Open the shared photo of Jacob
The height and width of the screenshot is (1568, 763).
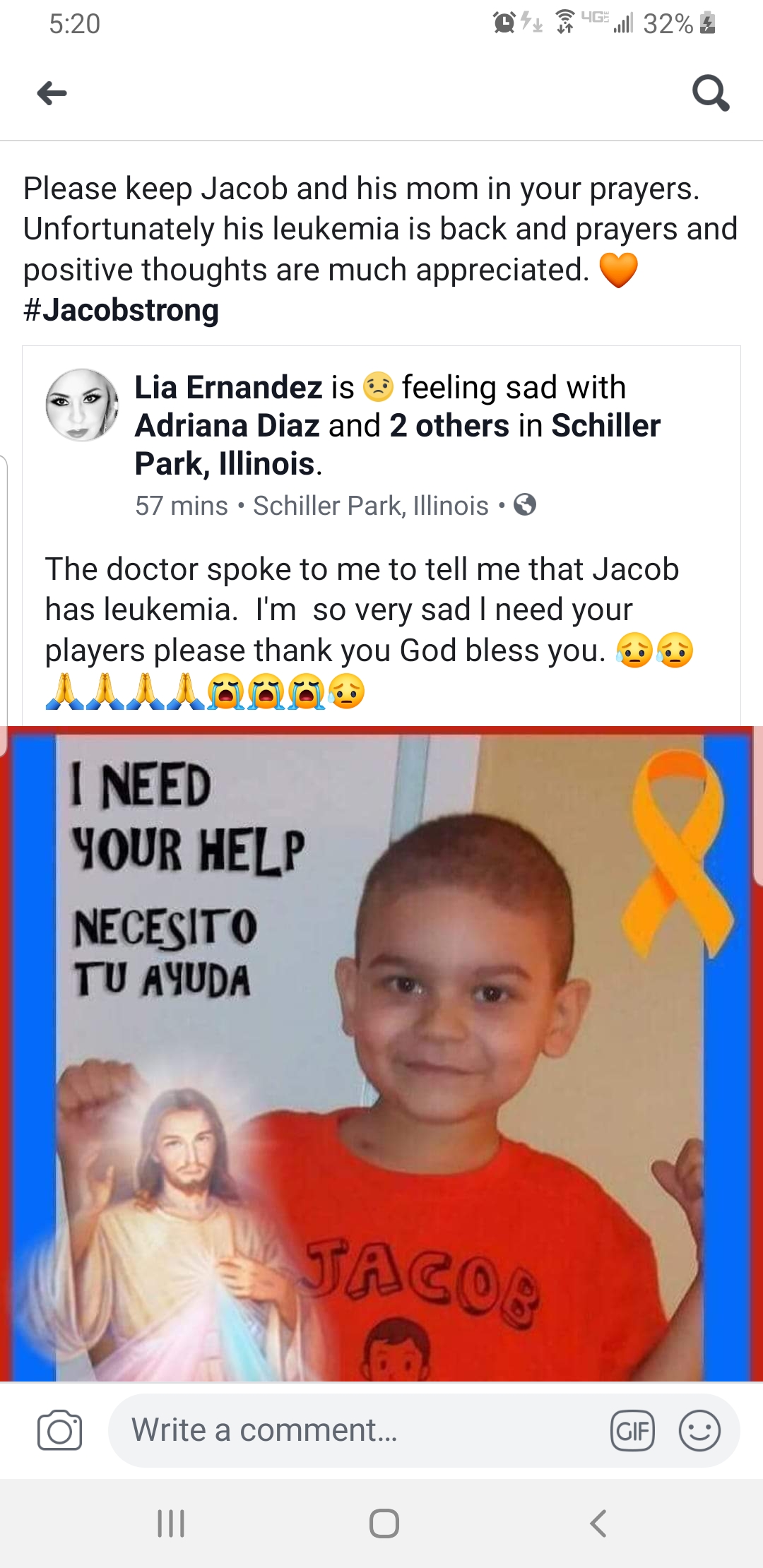[381, 1052]
